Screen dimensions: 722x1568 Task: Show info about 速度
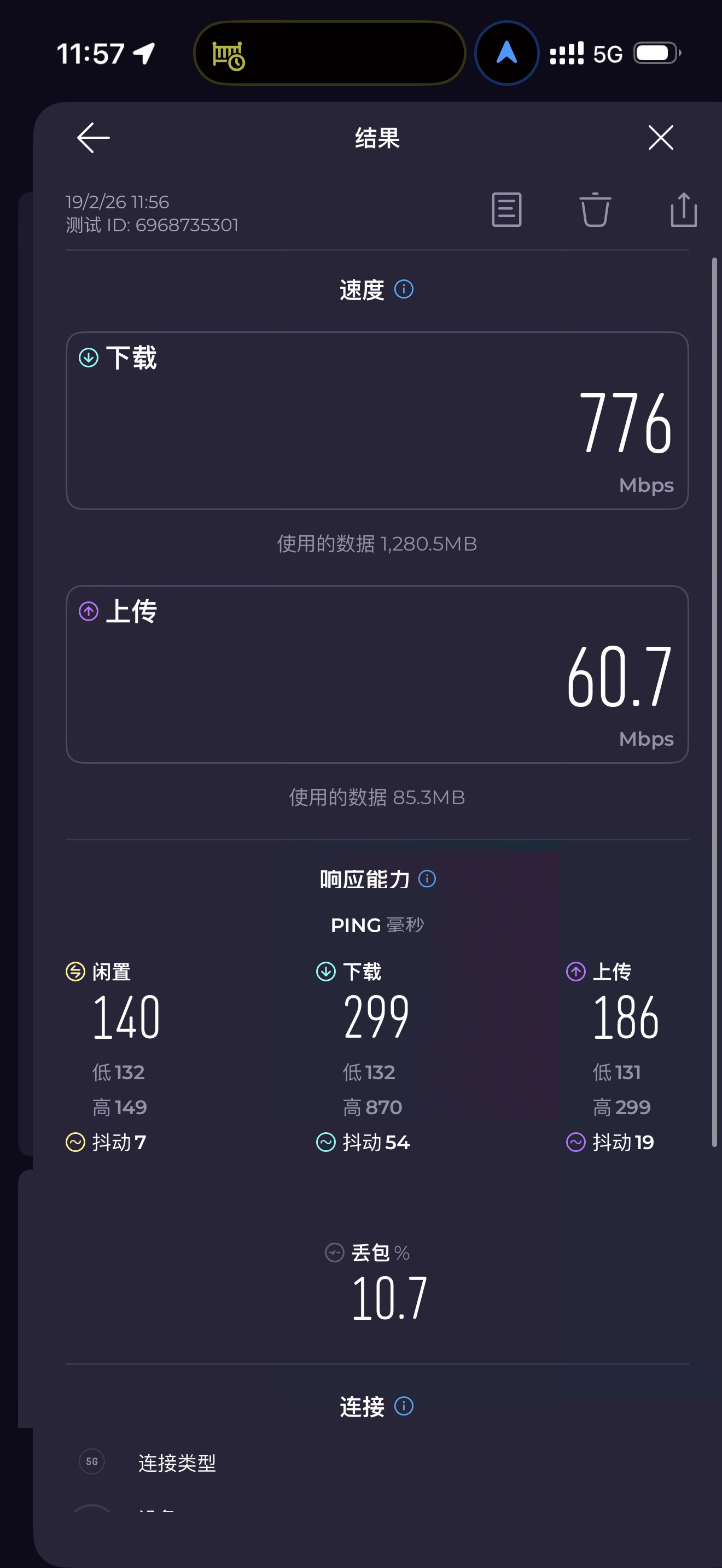[x=404, y=289]
